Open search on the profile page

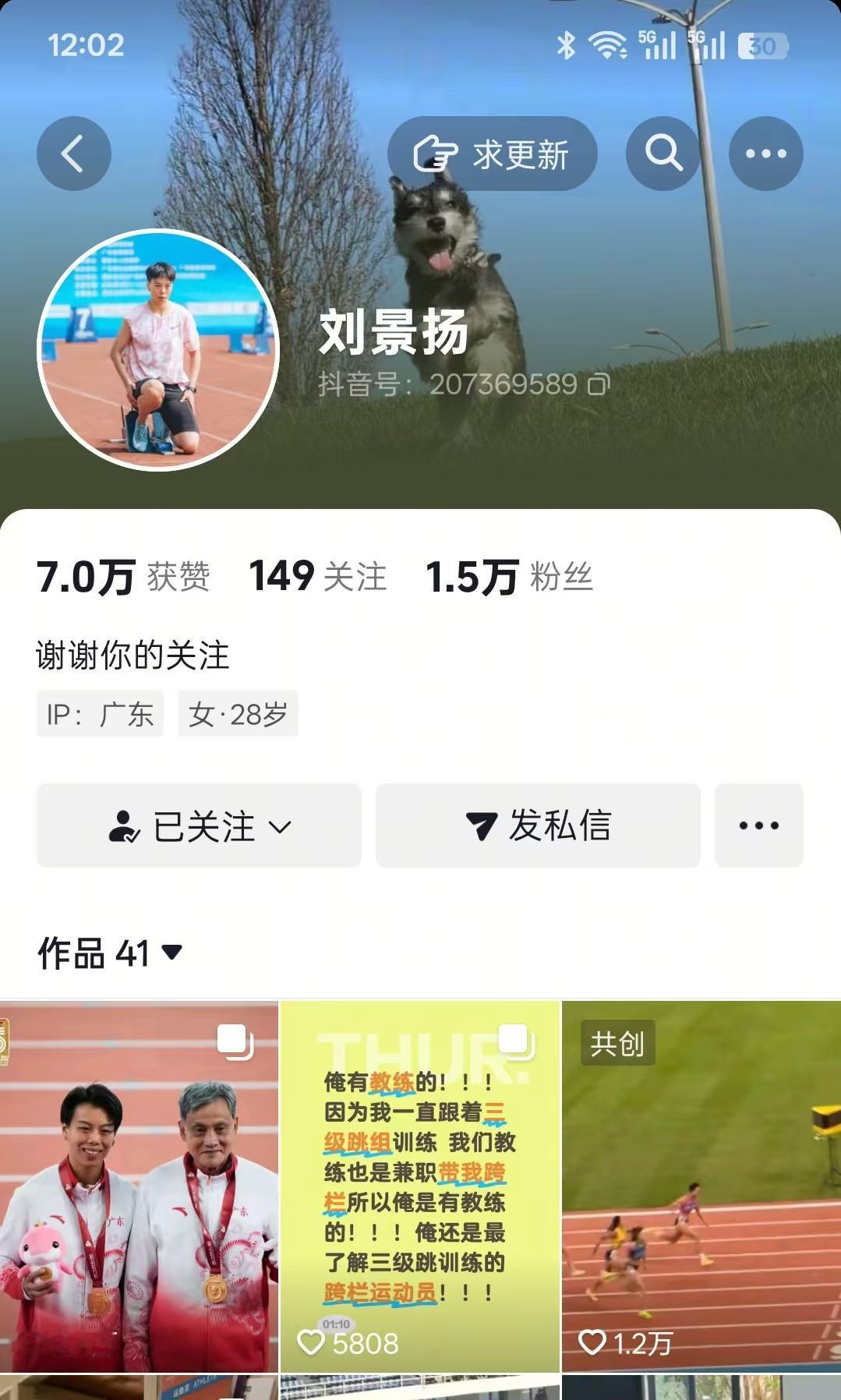click(663, 153)
